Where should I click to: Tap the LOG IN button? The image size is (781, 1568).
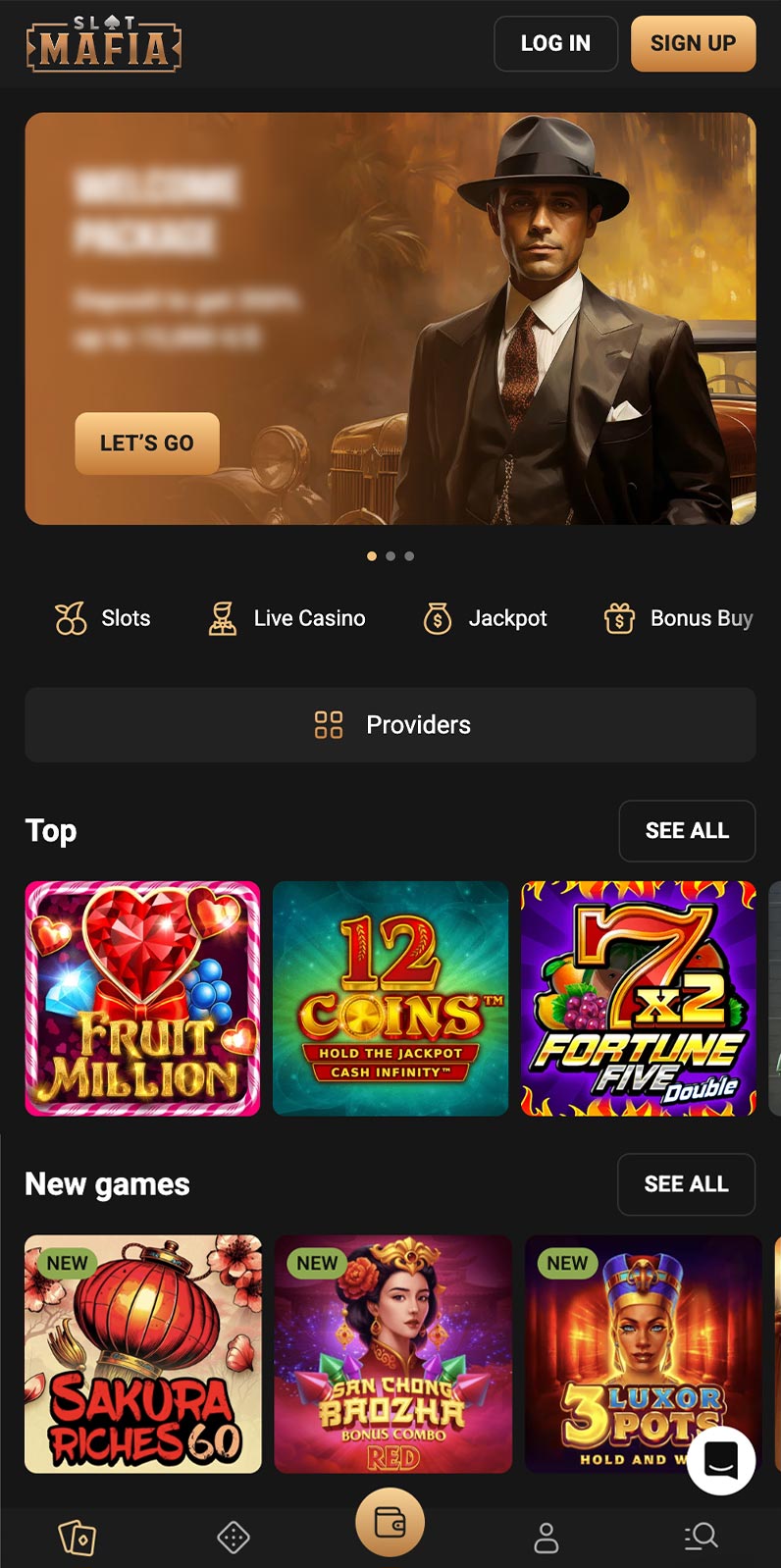pyautogui.click(x=555, y=43)
